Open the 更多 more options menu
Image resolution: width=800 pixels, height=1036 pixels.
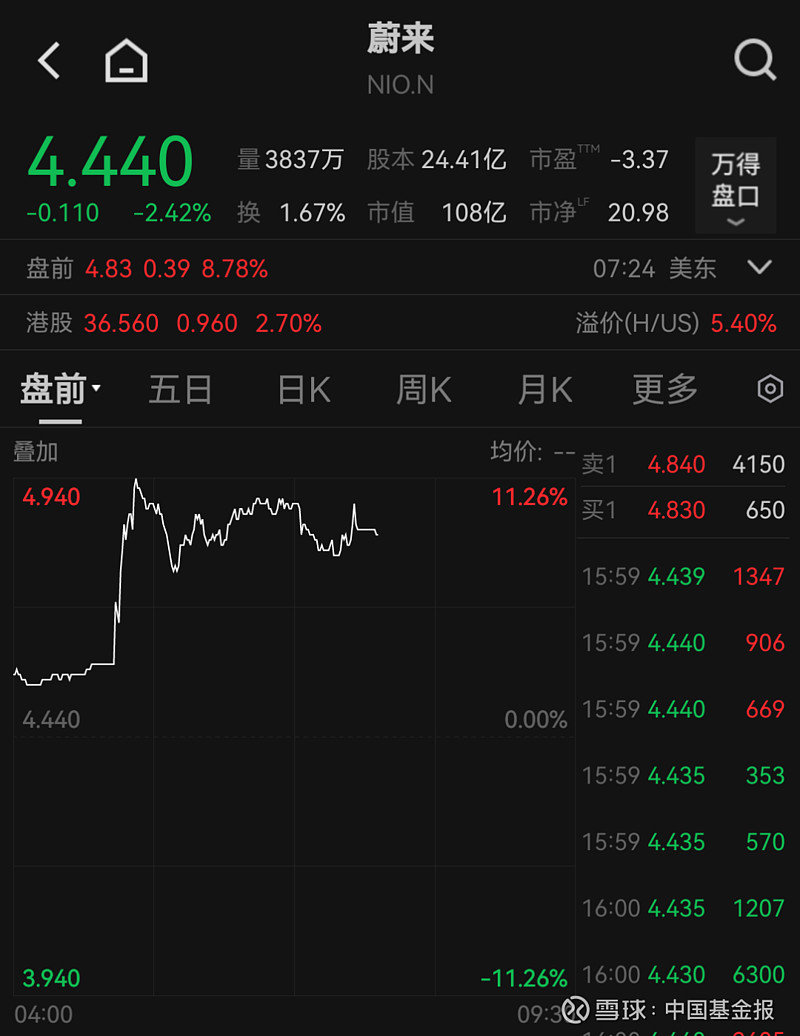[x=663, y=390]
